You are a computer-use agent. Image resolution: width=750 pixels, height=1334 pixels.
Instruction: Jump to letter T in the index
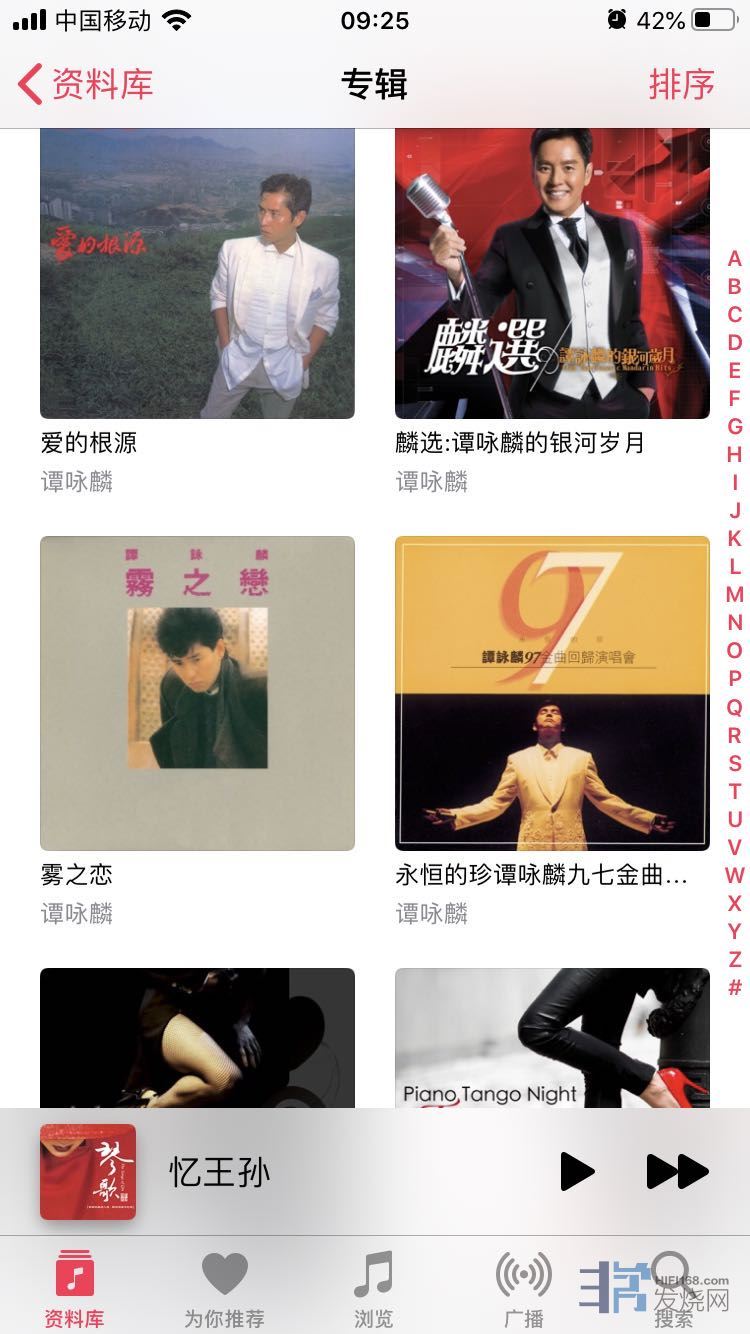pyautogui.click(x=735, y=791)
